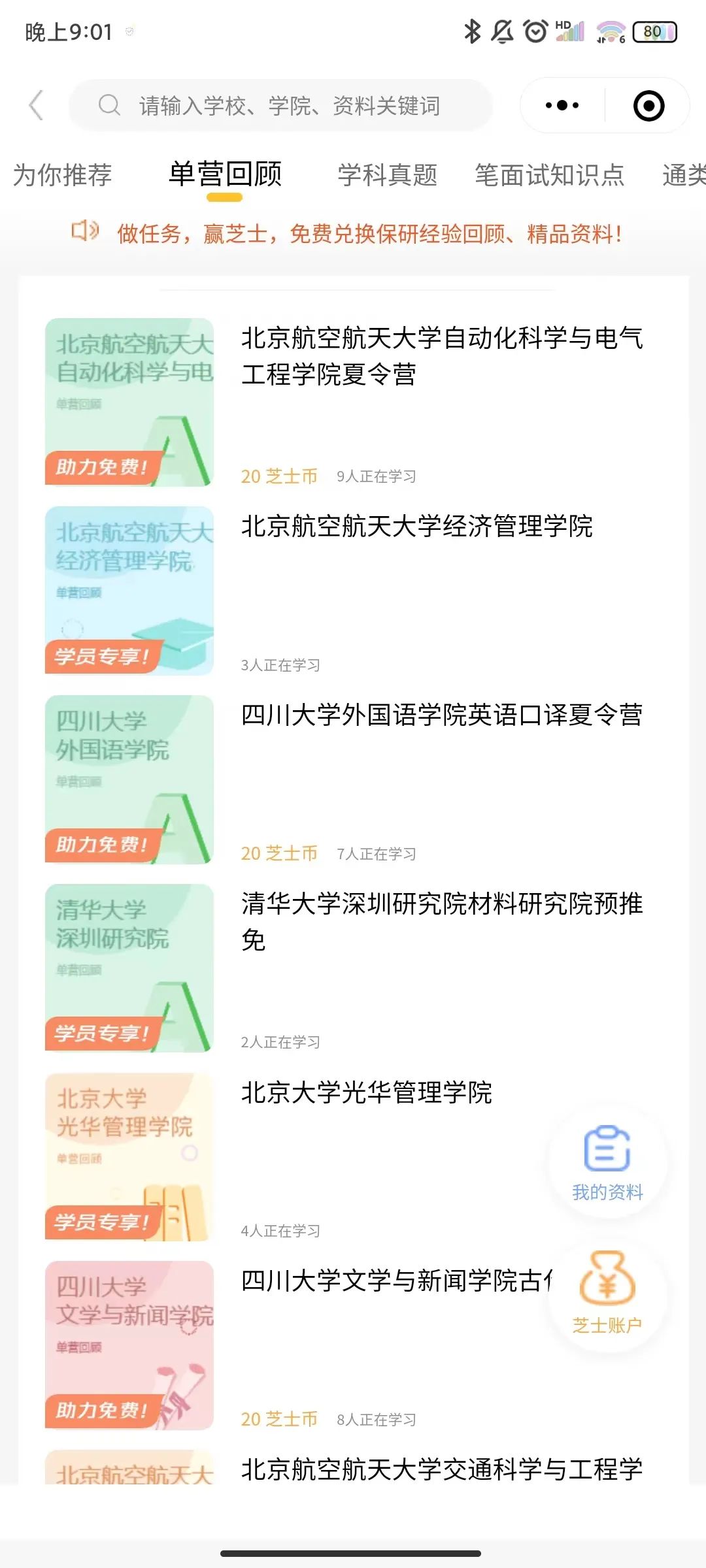Open the 芝士账户 floating button

(x=607, y=1295)
